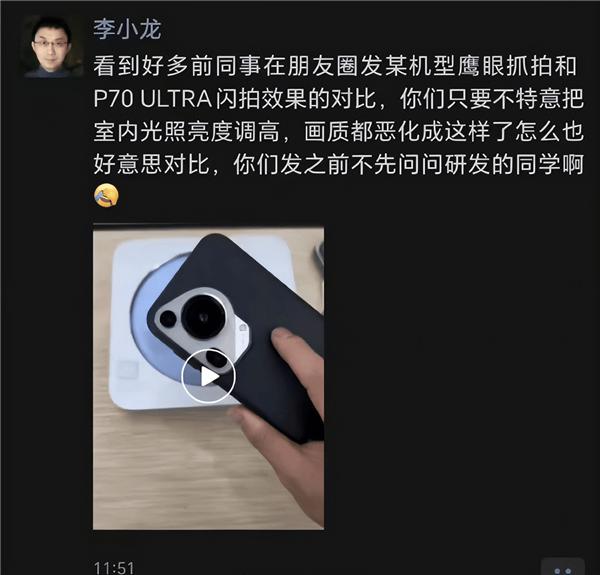Open 李小龙's profile picture

pyautogui.click(x=51, y=46)
